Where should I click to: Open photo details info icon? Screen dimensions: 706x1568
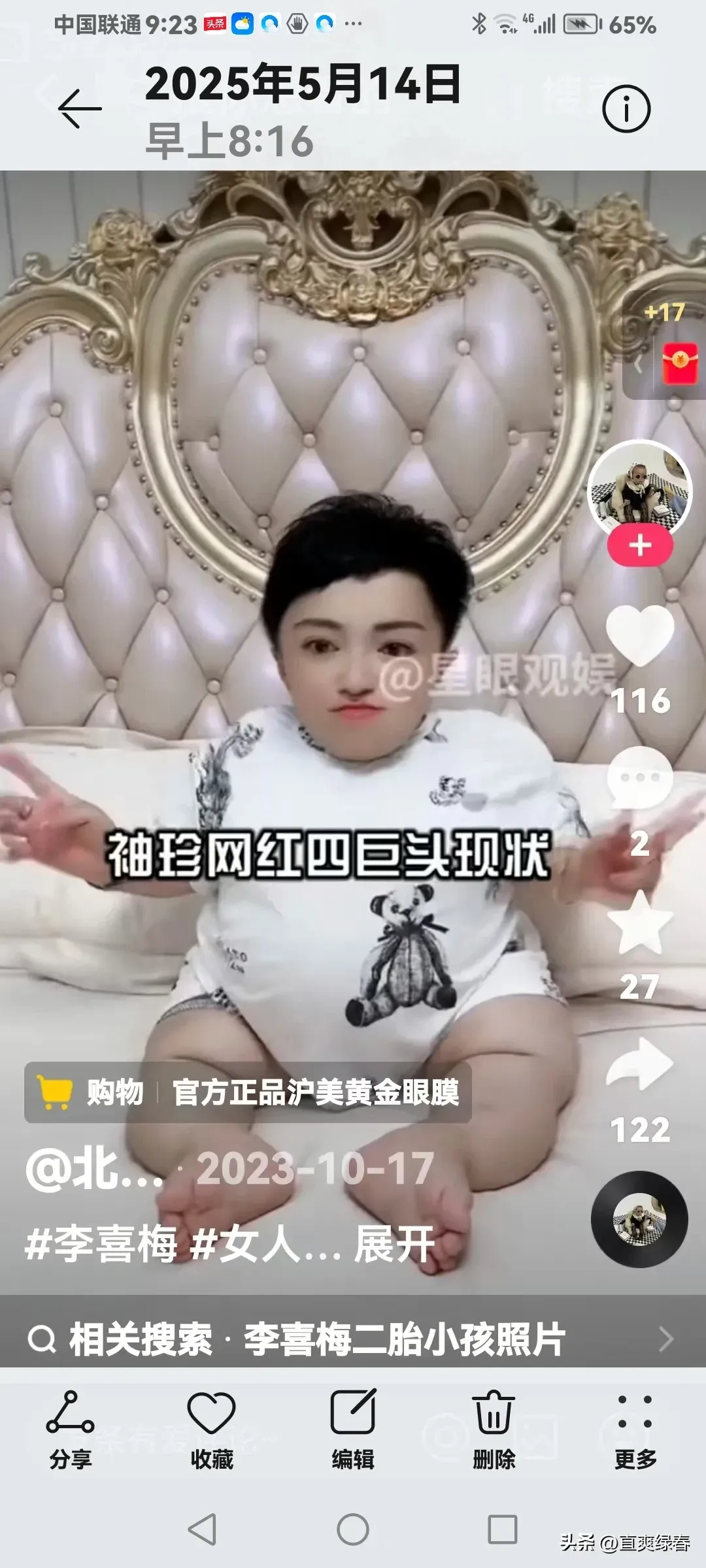pos(626,109)
